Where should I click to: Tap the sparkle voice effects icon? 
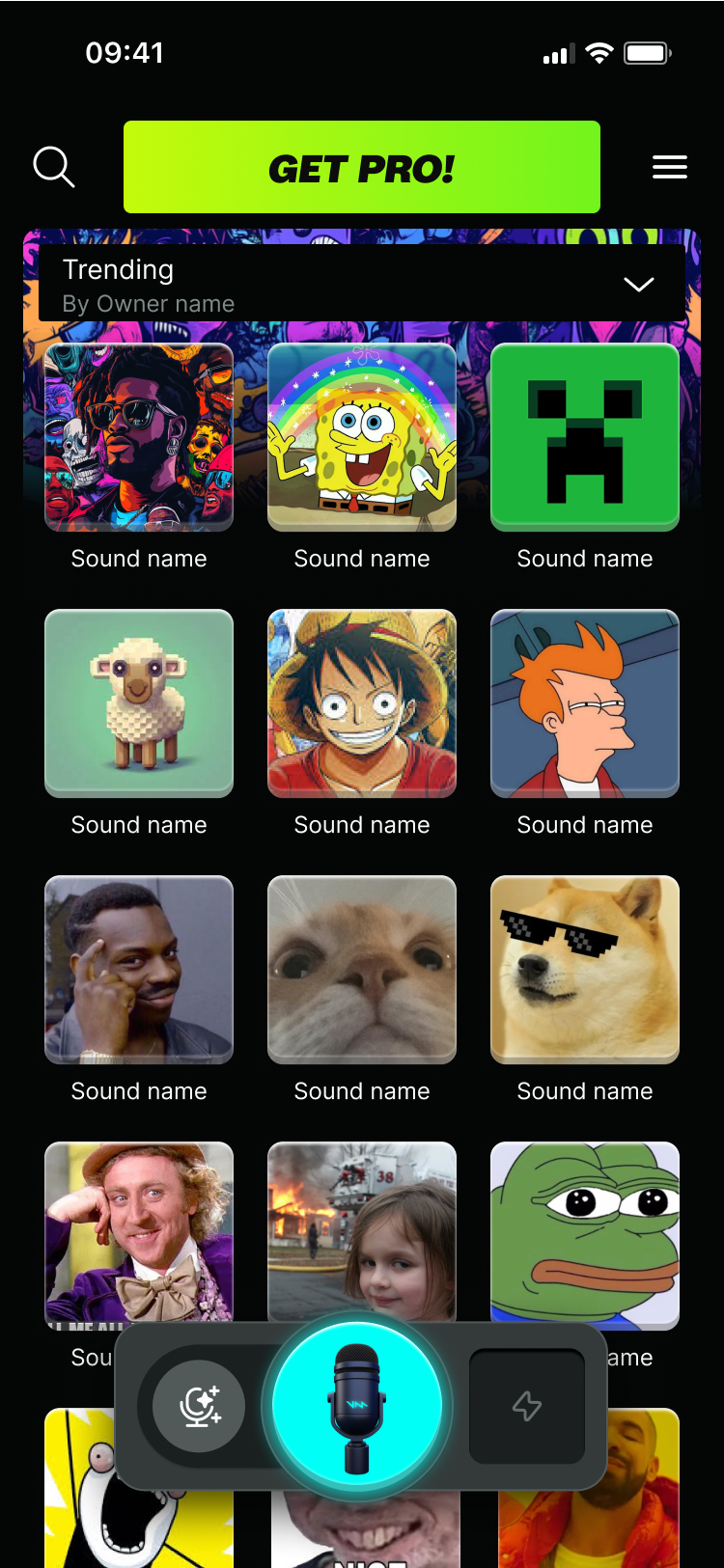[x=200, y=1407]
